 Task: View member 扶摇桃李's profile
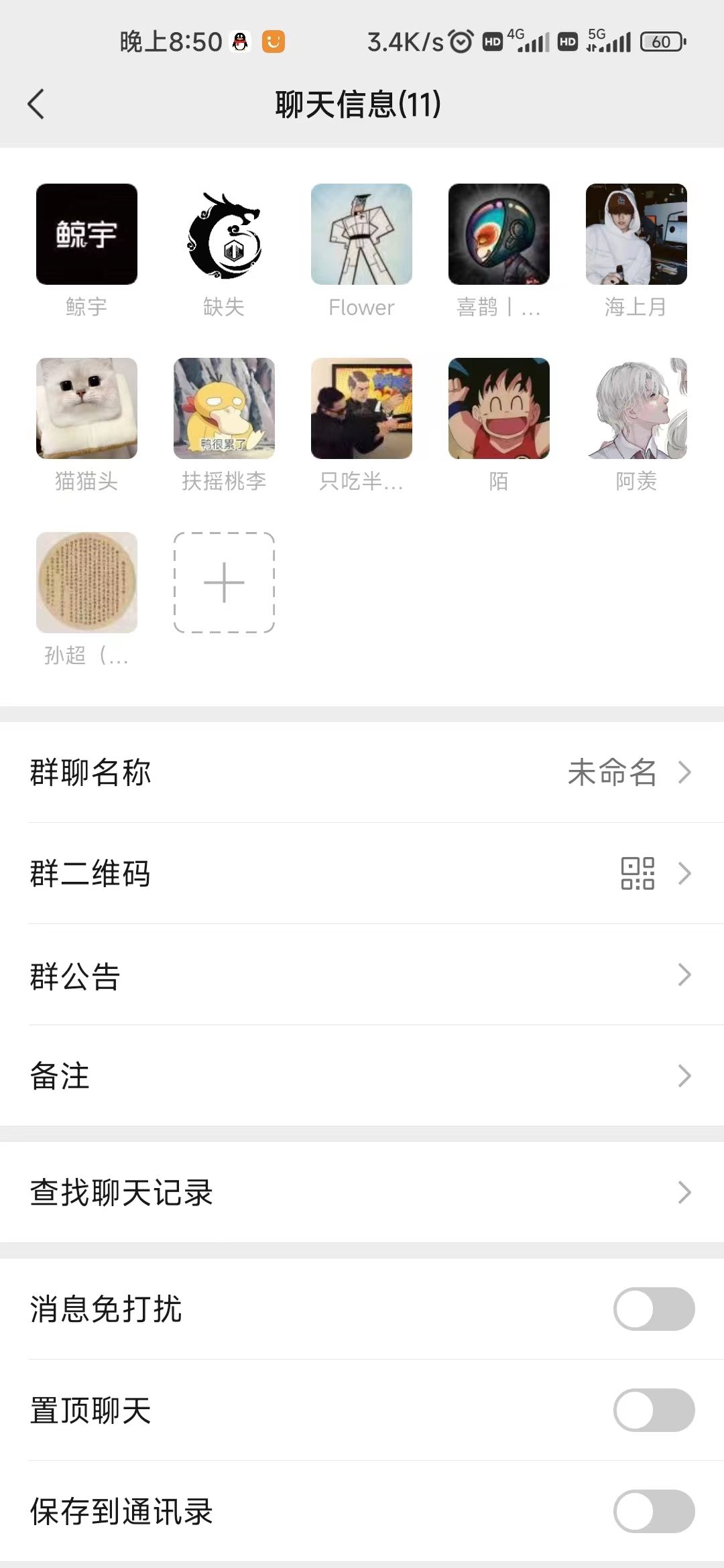pos(224,408)
